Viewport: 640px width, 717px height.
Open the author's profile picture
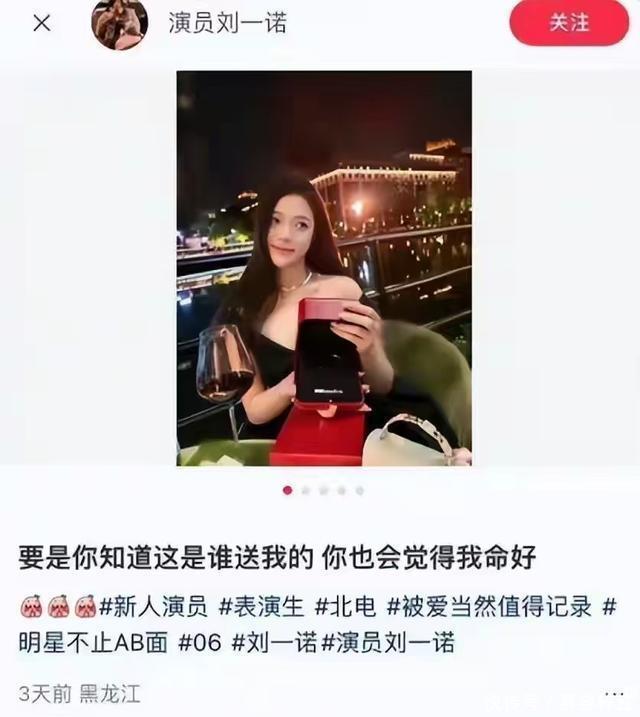[119, 22]
